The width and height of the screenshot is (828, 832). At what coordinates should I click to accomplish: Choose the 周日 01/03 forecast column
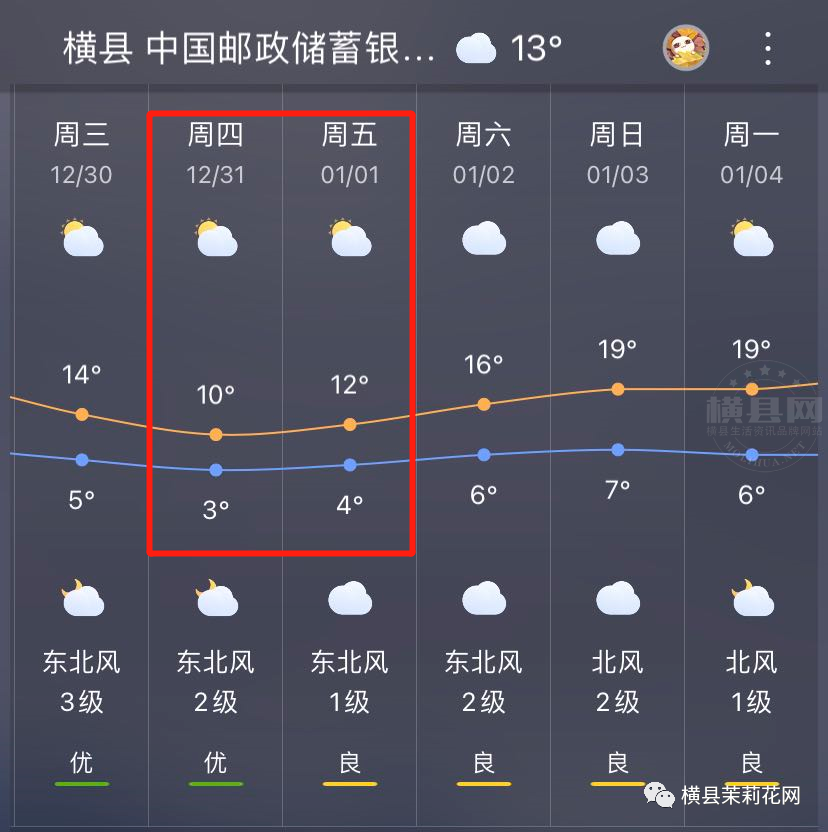[618, 153]
